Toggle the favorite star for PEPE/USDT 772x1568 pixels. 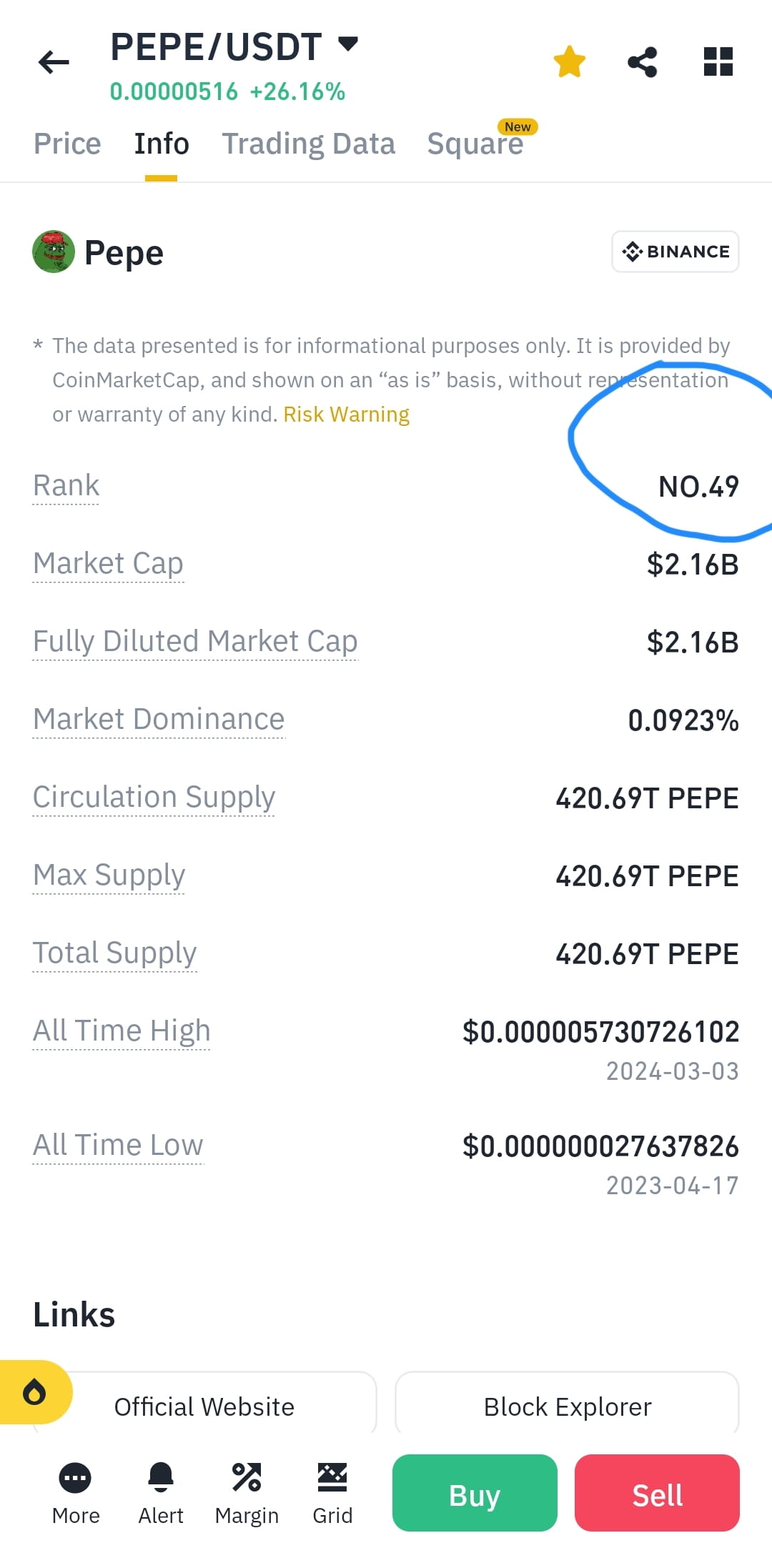[x=570, y=61]
